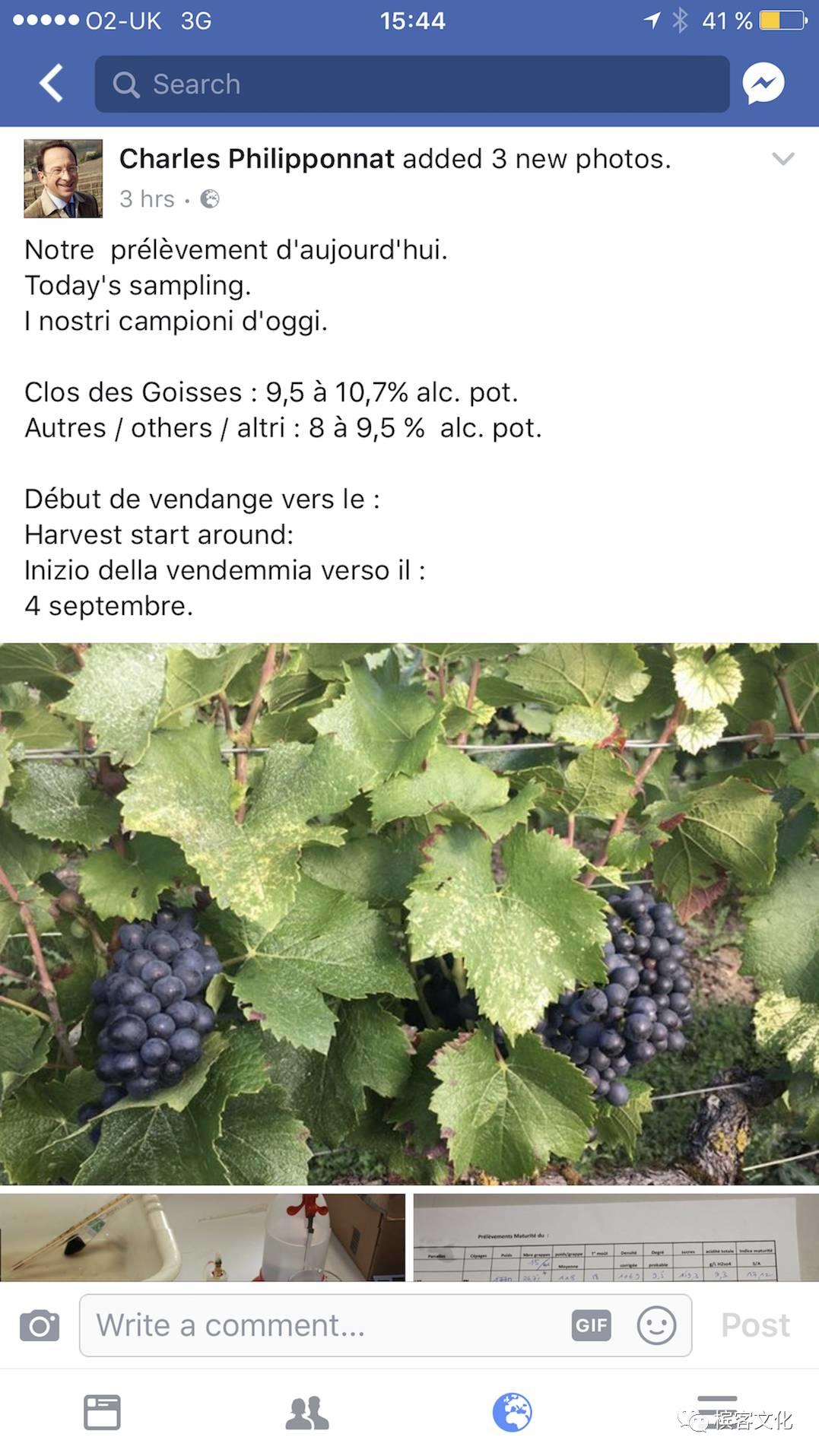Open the maturity sampling table photo
Screen dimensions: 819x1456
point(616,1237)
